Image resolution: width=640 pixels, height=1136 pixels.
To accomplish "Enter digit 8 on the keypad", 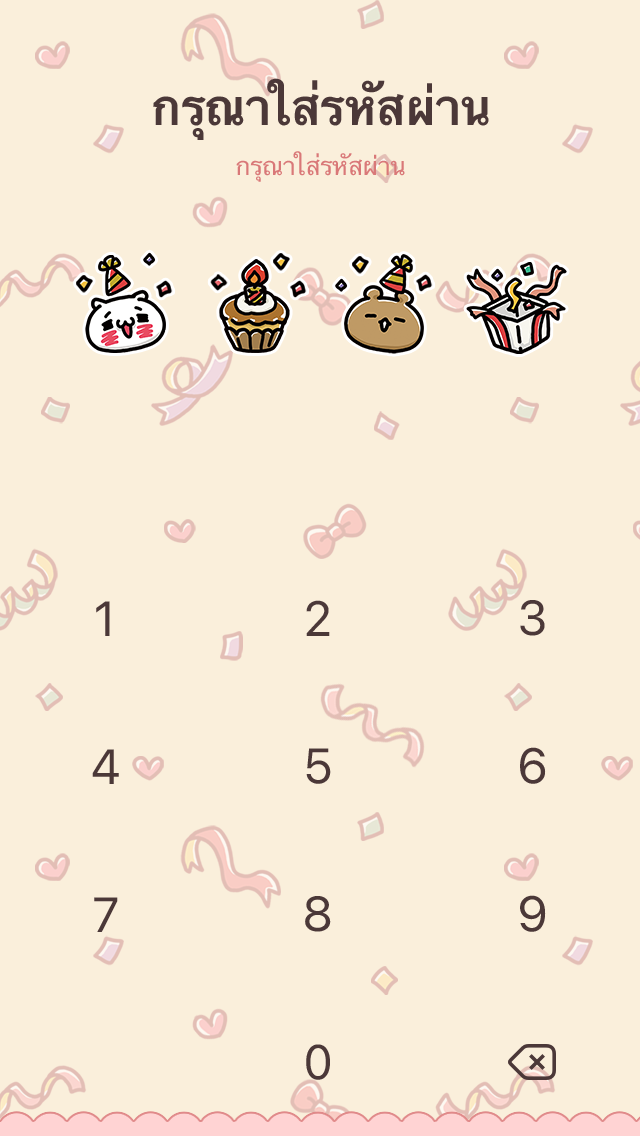I will pos(318,914).
